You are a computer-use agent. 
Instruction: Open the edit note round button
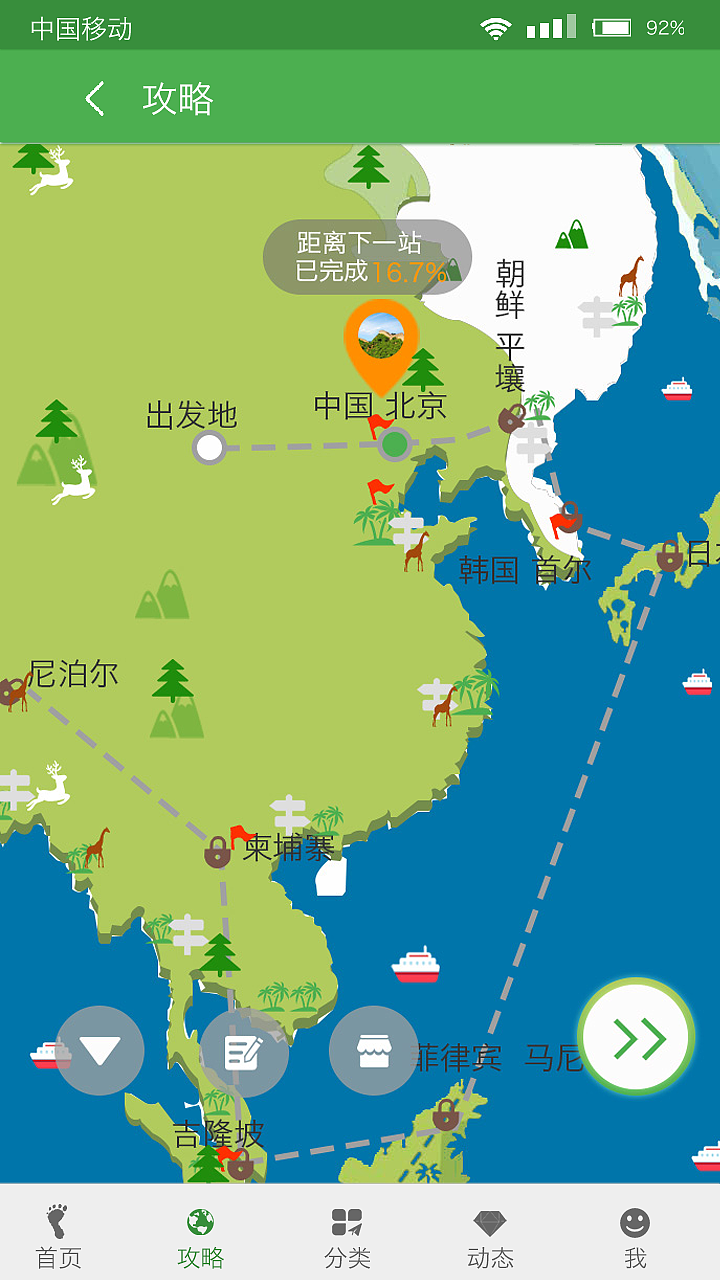click(x=244, y=1051)
